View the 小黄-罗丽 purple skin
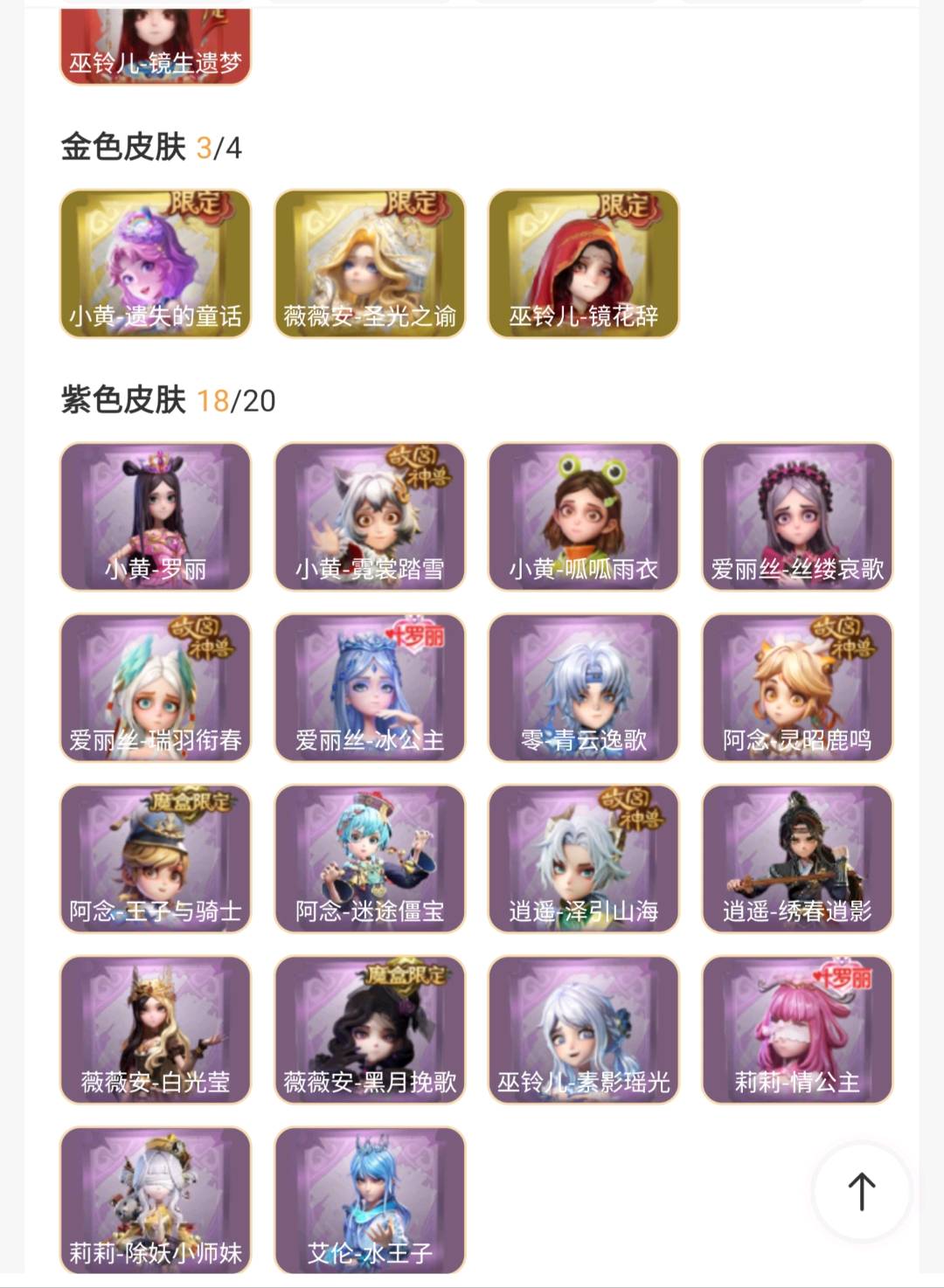This screenshot has width=944, height=1288. point(156,516)
